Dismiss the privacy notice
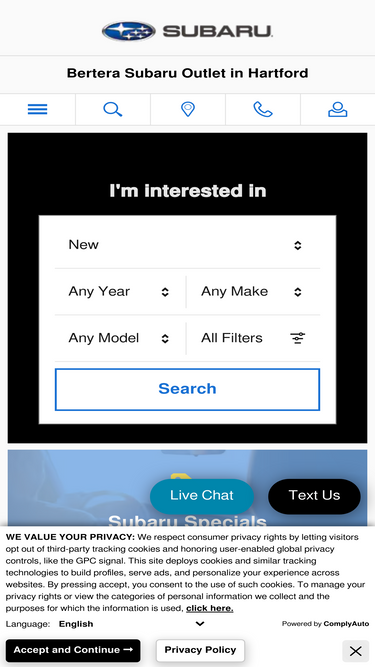375x667 pixels. (x=355, y=651)
